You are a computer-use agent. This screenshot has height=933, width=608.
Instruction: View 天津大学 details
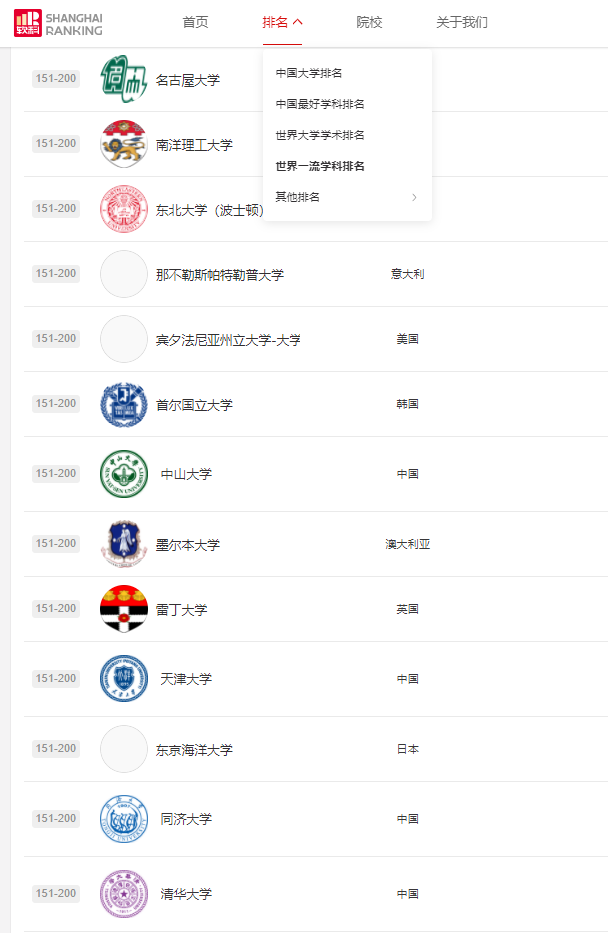(x=186, y=679)
